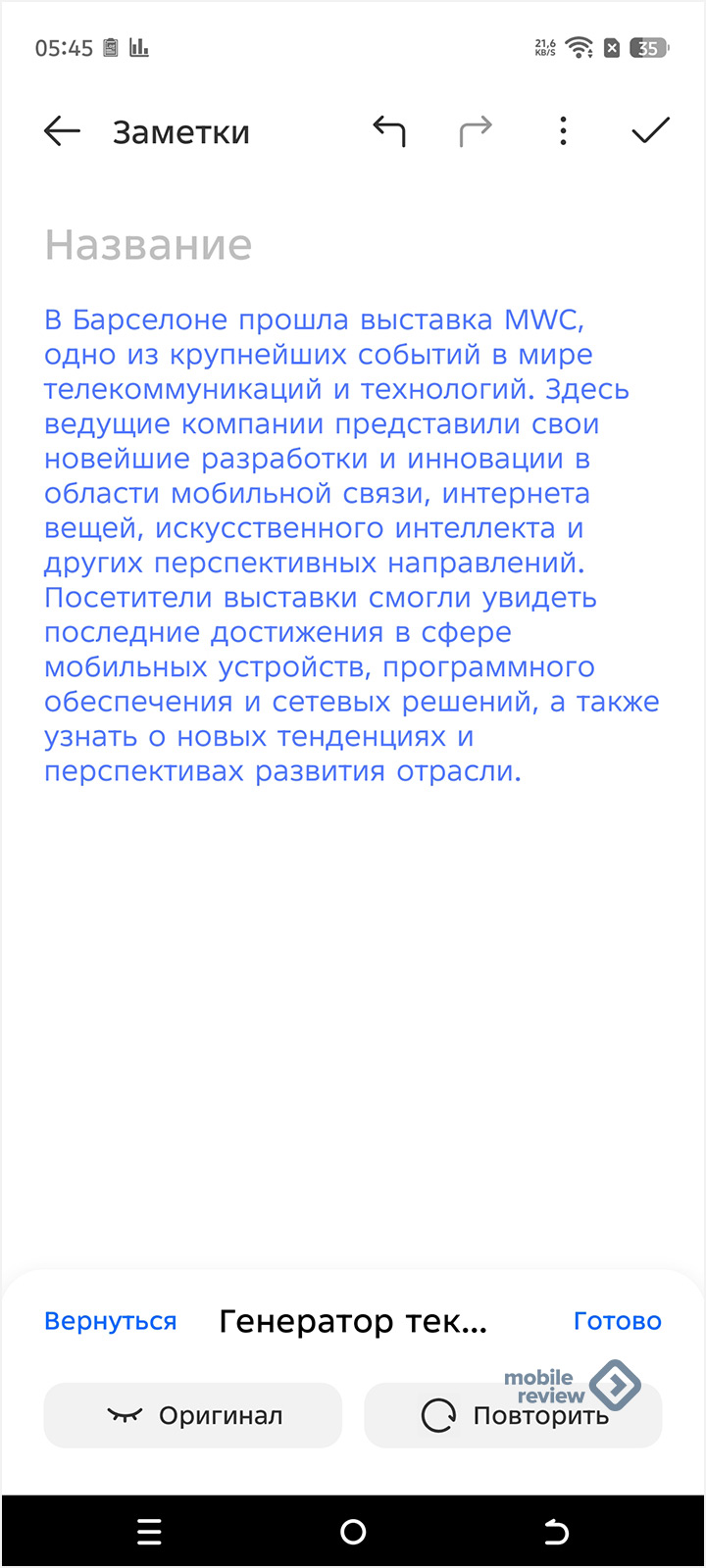Redo the undone edit
The image size is (706, 1568).
[x=476, y=131]
